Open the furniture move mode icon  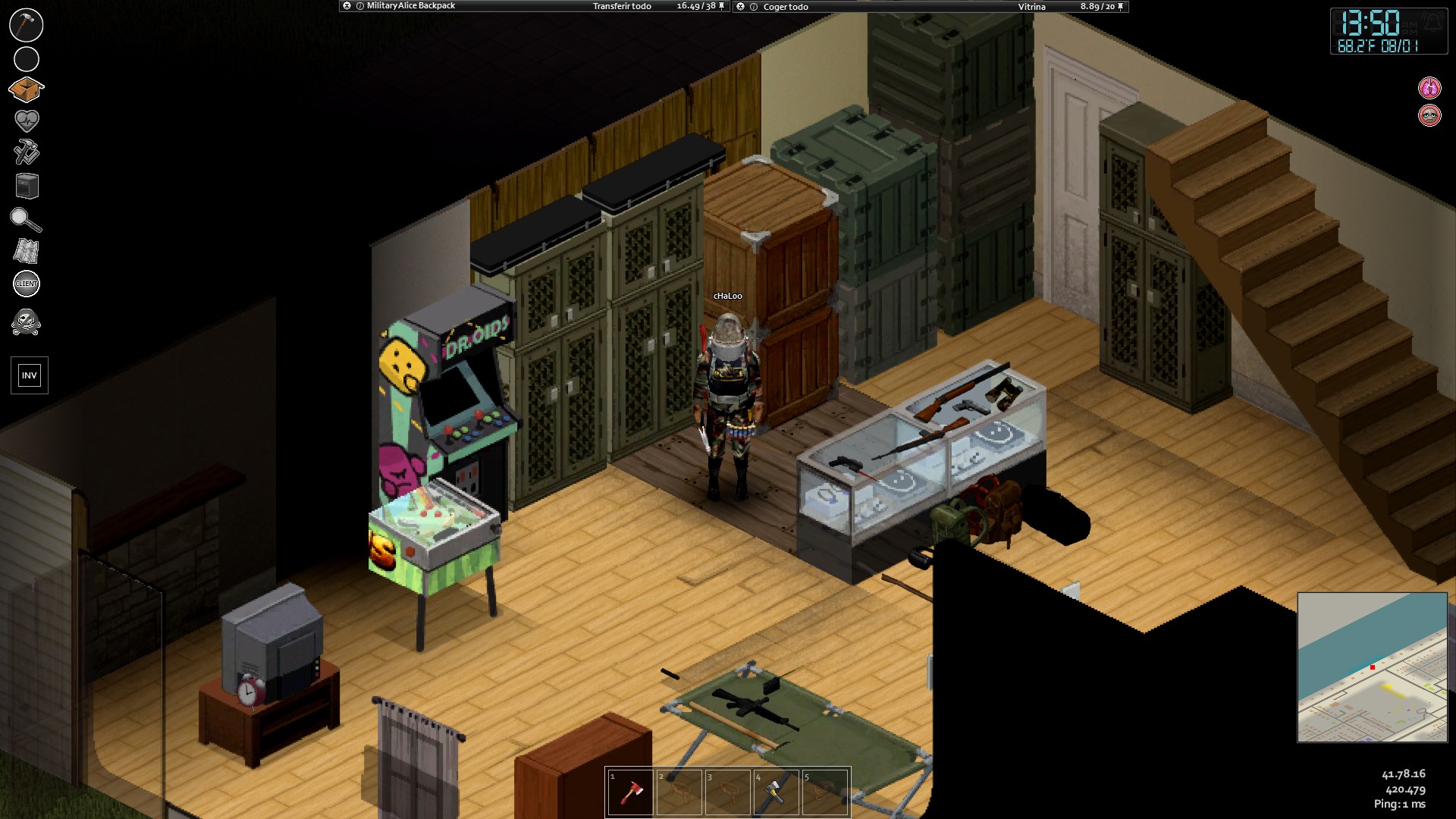[27, 186]
